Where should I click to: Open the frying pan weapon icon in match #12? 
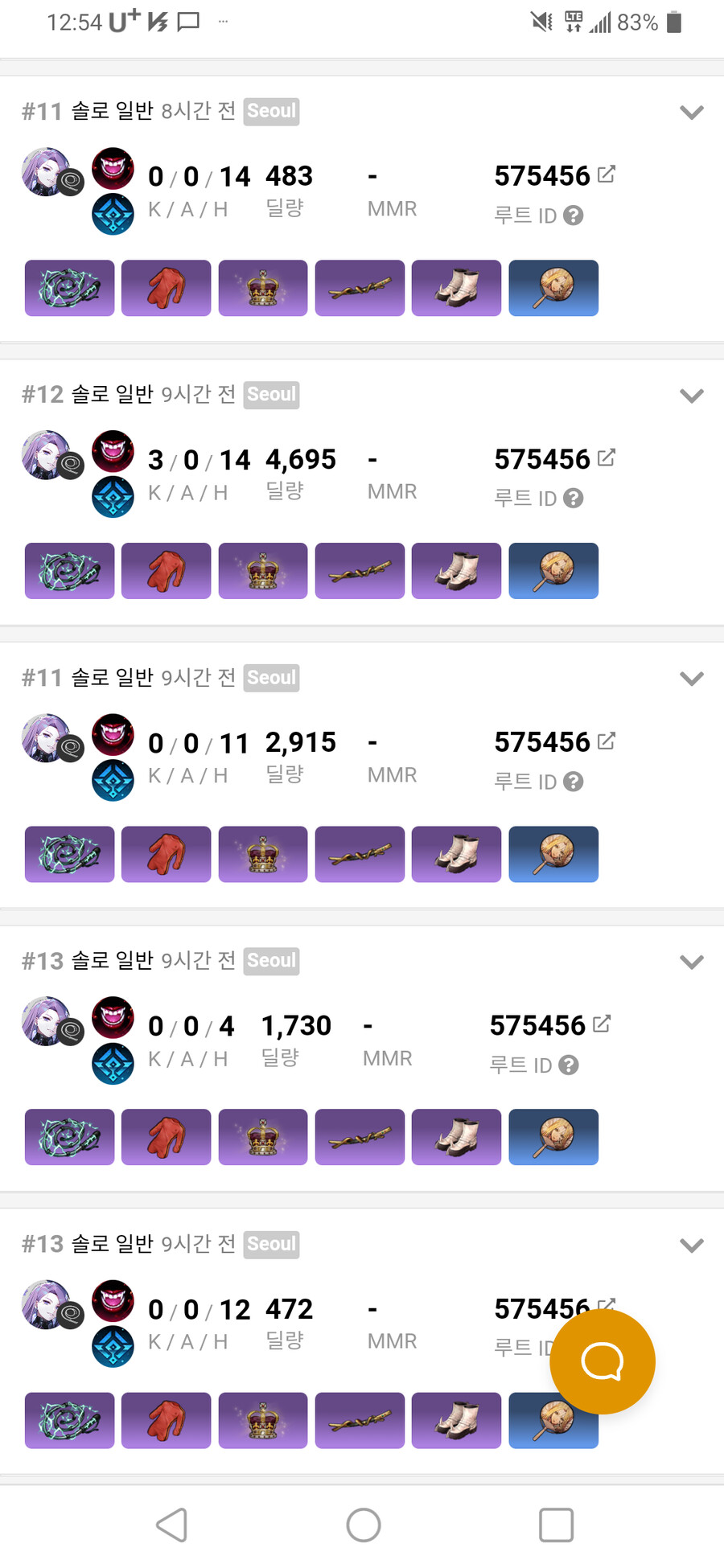pos(553,571)
